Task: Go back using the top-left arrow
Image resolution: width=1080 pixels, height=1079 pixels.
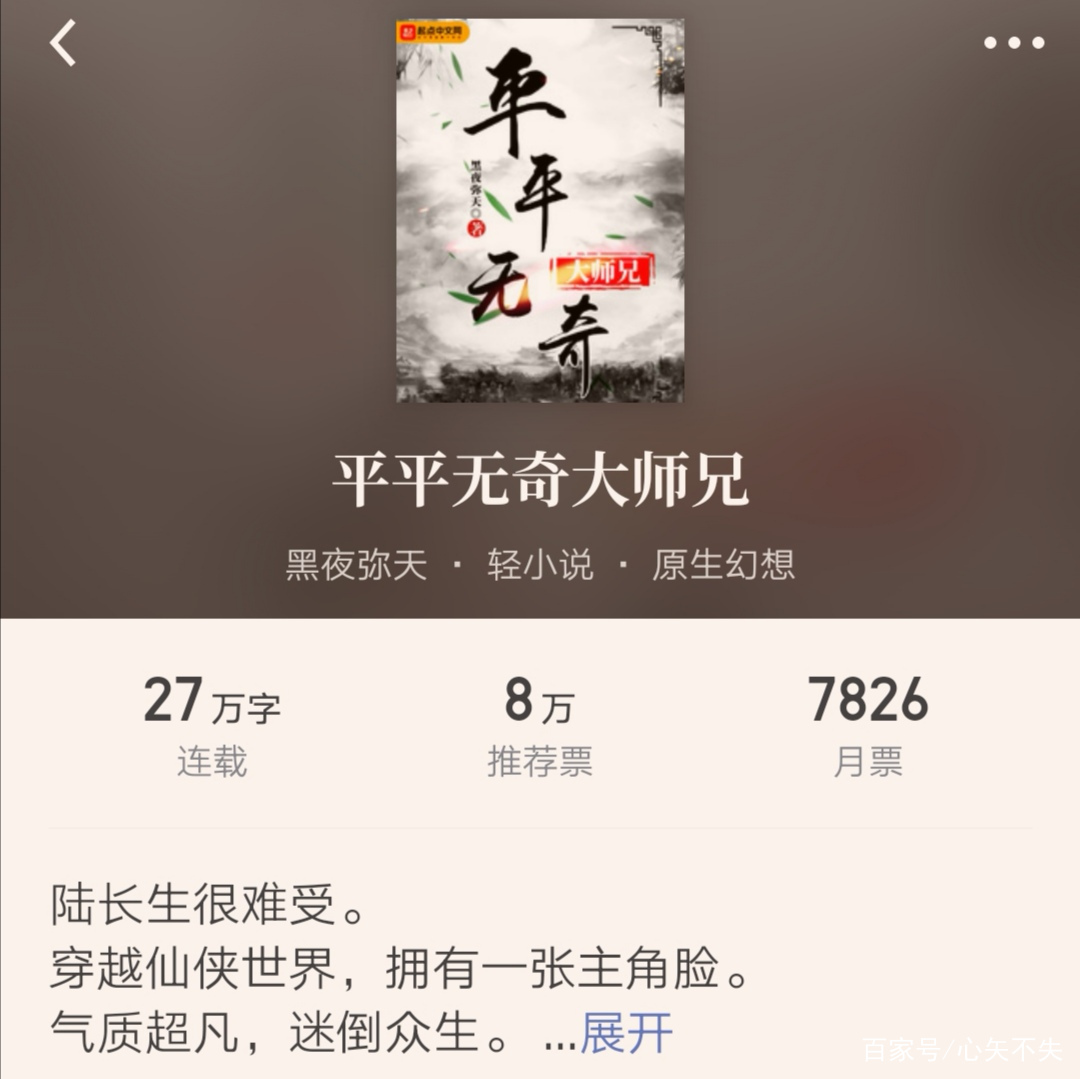Action: click(63, 44)
